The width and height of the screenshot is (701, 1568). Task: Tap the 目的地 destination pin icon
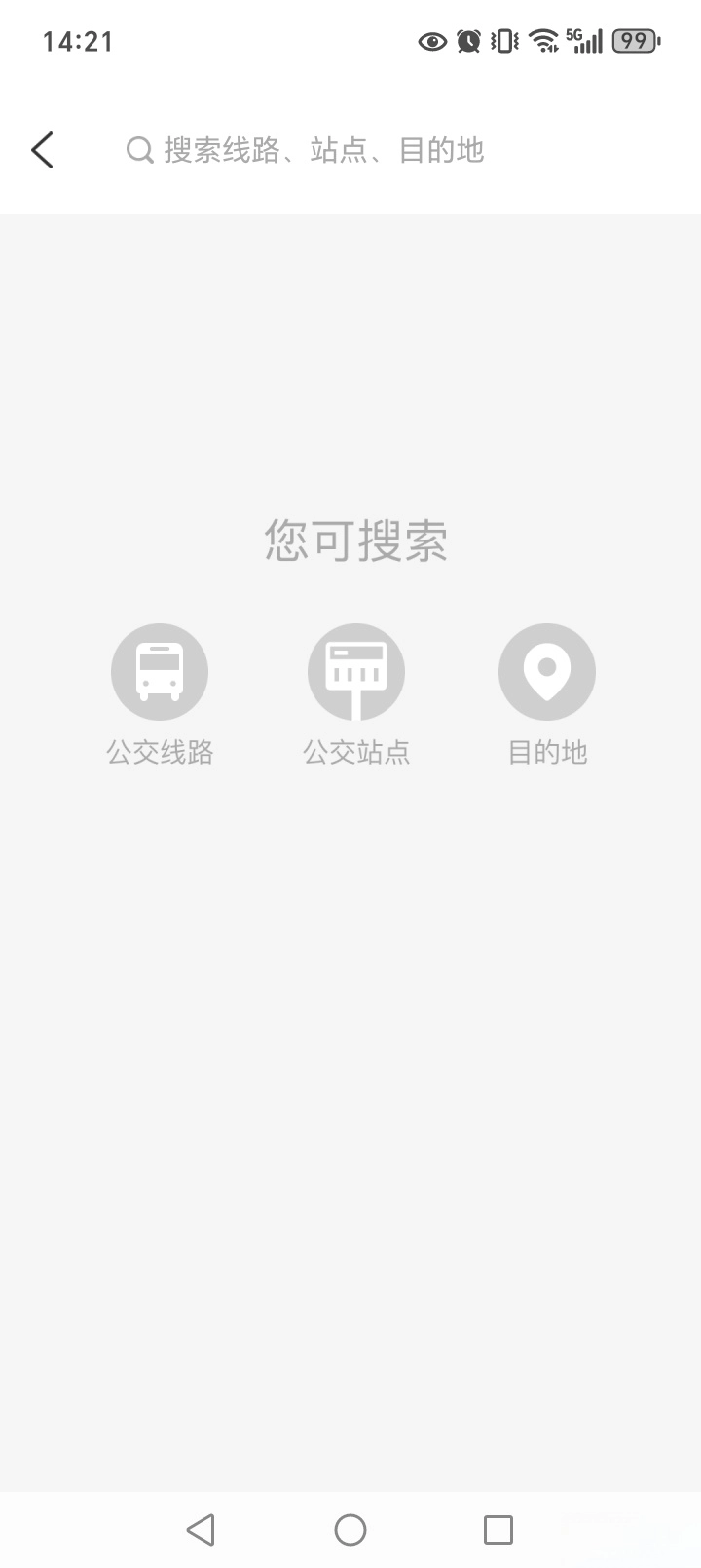coord(547,670)
